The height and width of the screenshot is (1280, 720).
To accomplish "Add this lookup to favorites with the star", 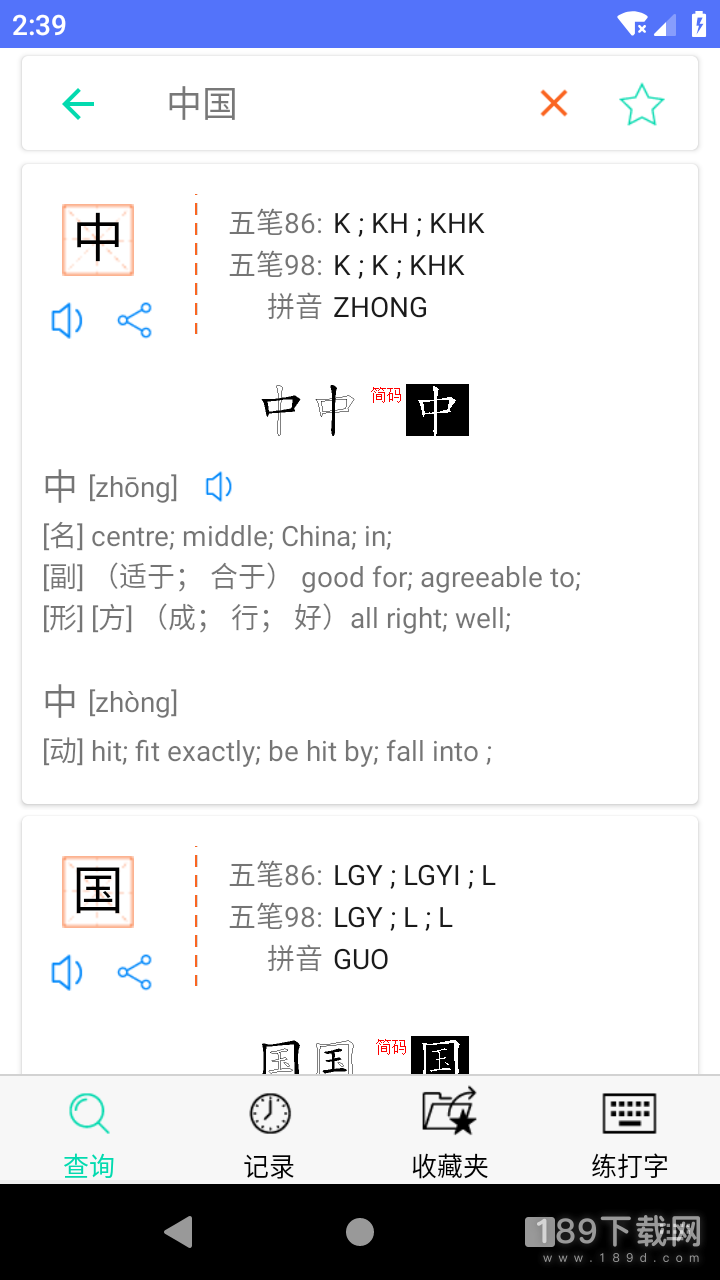I will tap(641, 104).
